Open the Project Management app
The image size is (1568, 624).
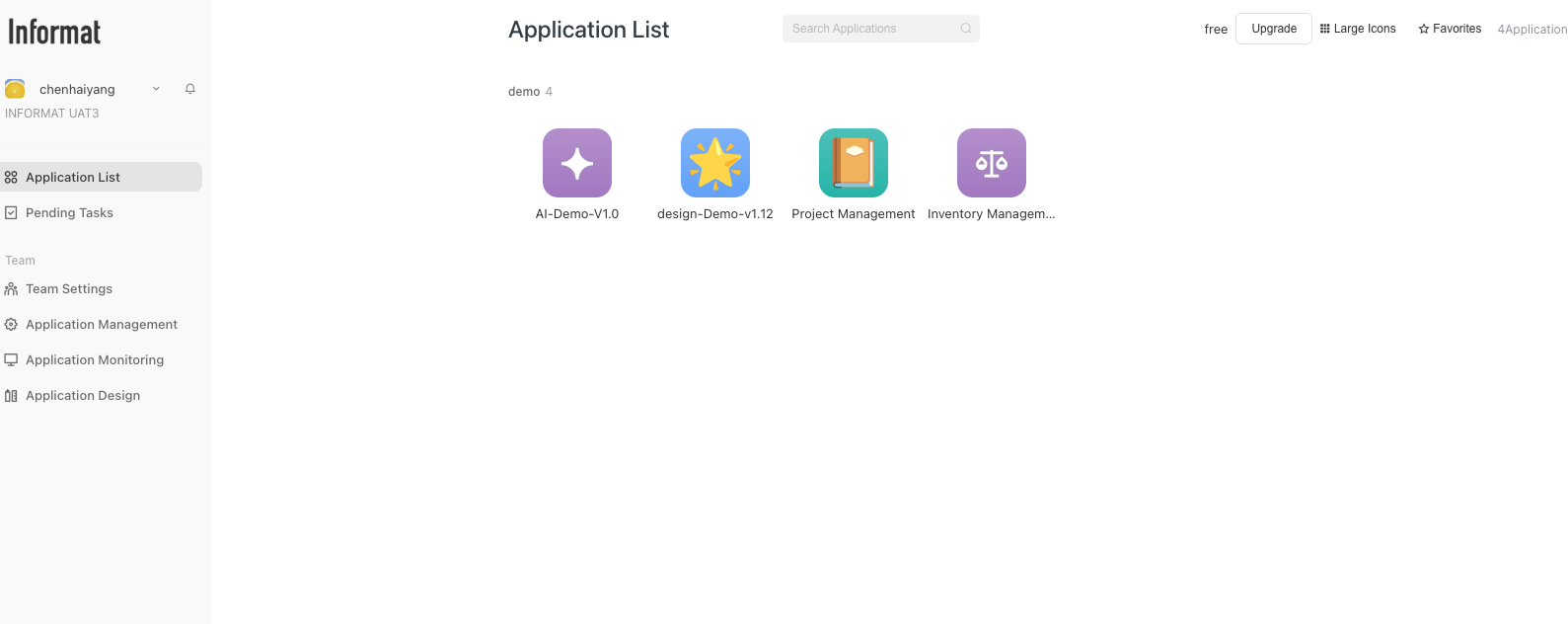[854, 164]
